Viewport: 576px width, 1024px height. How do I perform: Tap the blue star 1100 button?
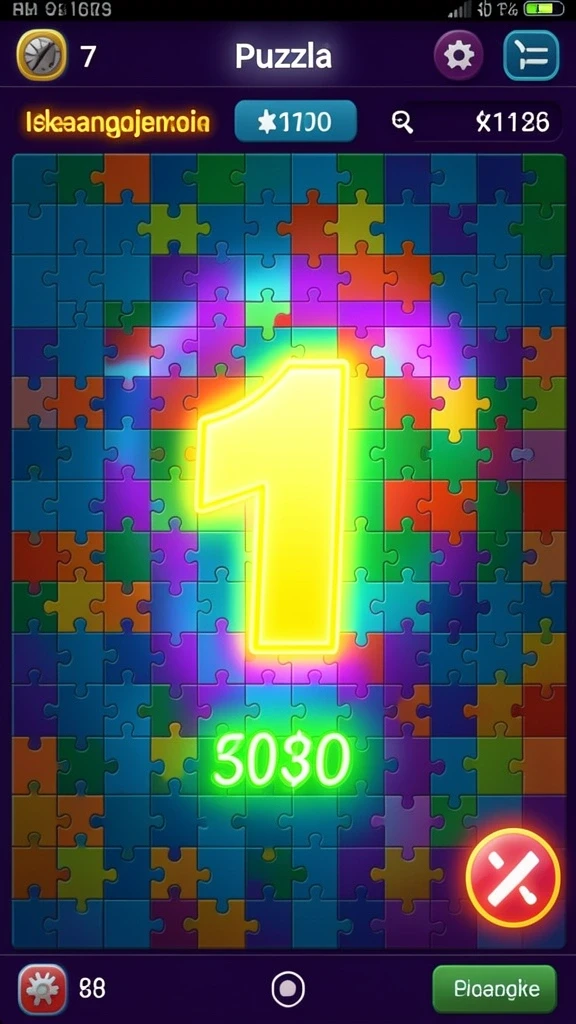point(296,121)
